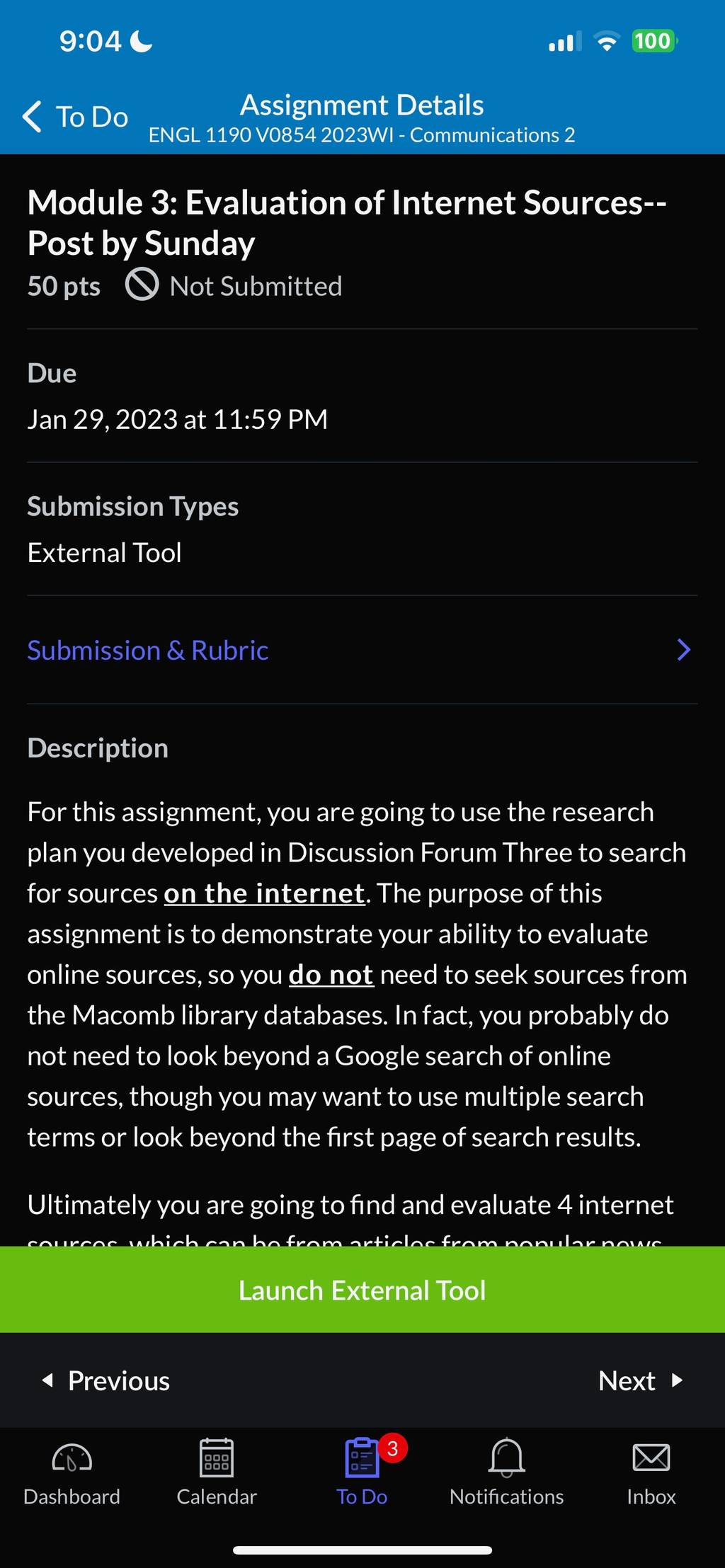
Task: Go to the previous item
Action: coord(106,1380)
